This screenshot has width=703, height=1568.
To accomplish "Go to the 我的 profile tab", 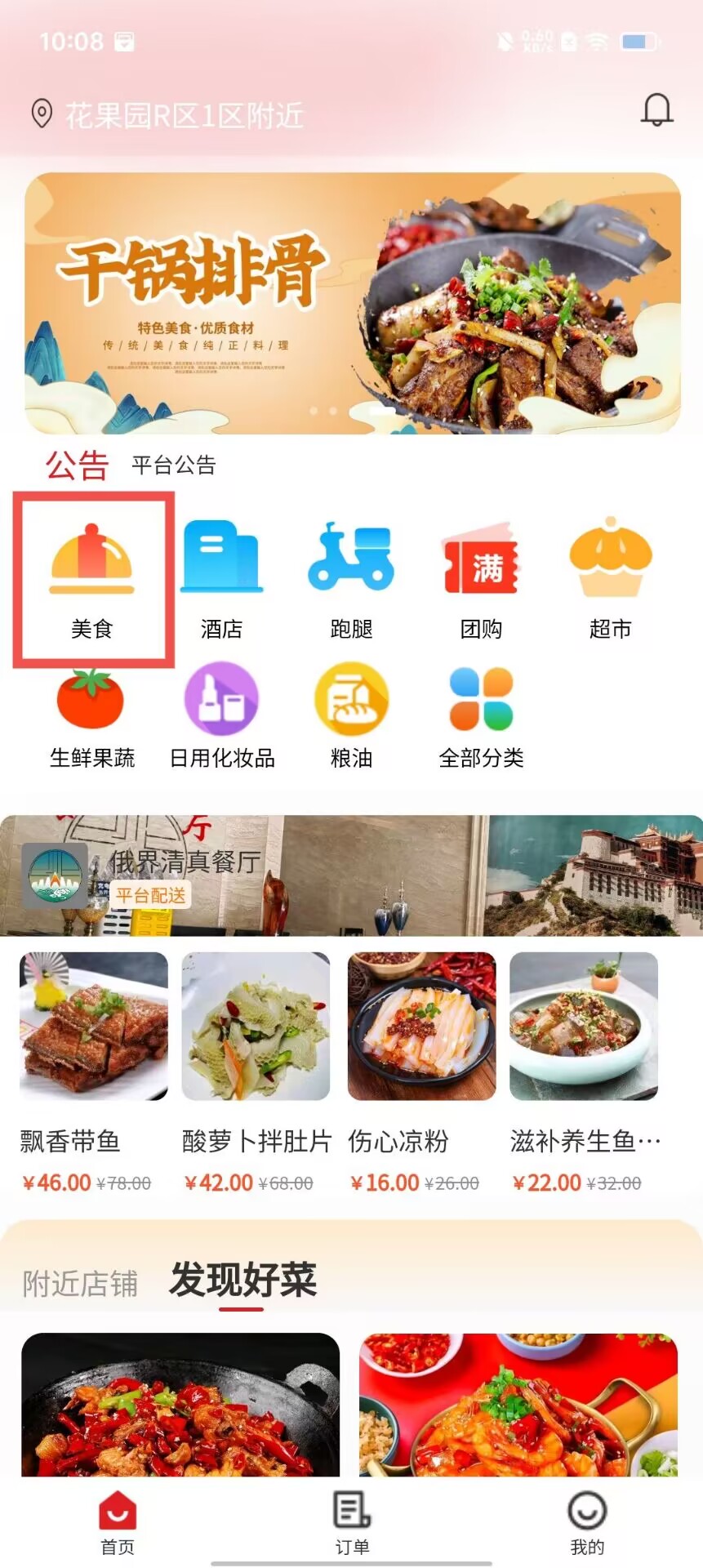I will pyautogui.click(x=586, y=1521).
